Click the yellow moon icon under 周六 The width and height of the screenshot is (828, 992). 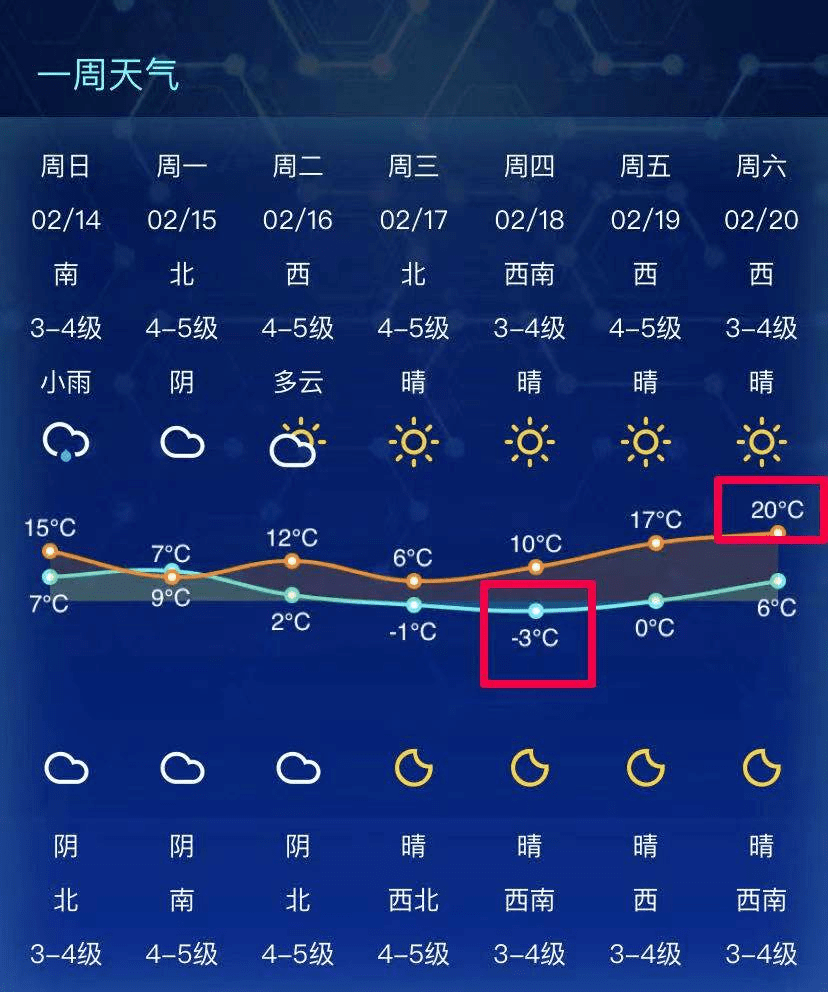click(x=762, y=768)
